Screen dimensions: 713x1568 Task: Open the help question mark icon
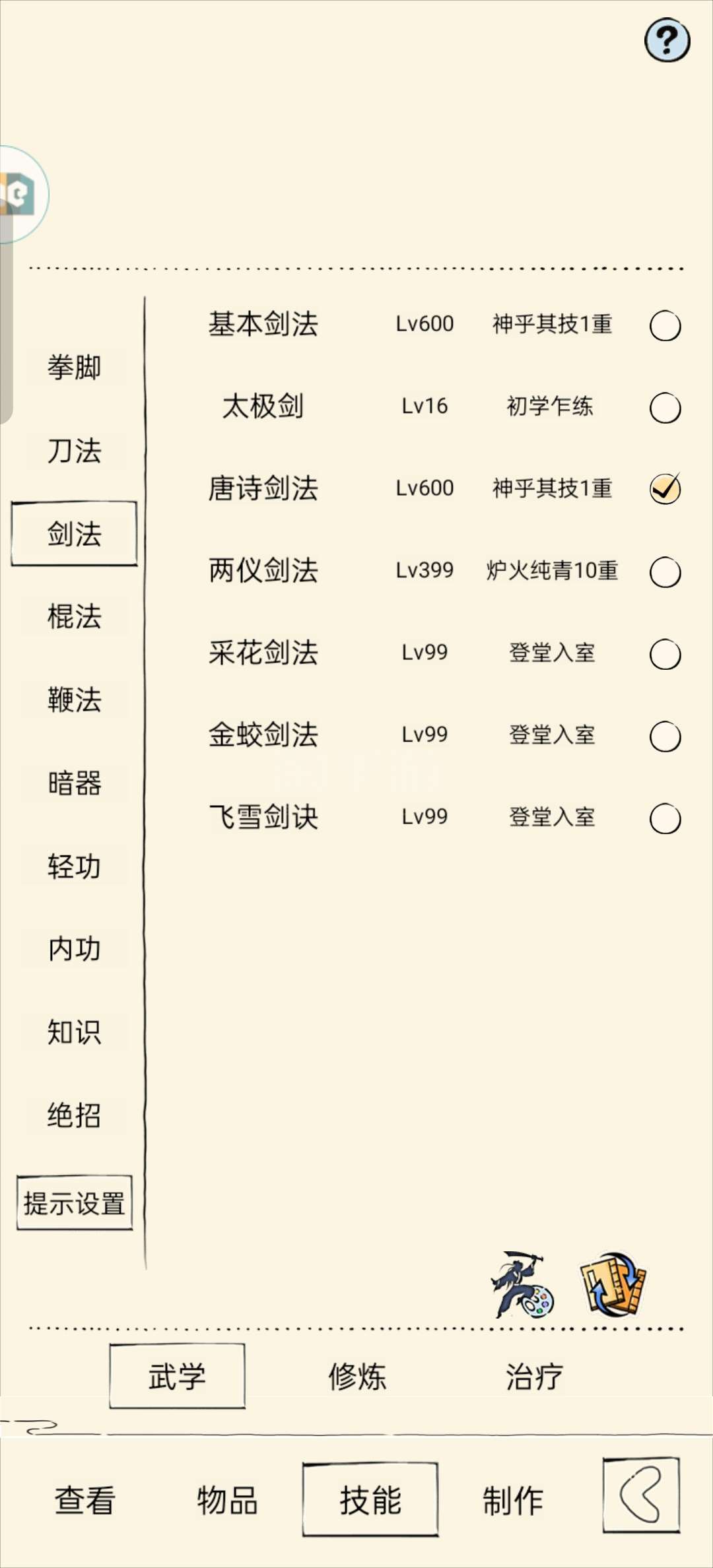point(667,41)
